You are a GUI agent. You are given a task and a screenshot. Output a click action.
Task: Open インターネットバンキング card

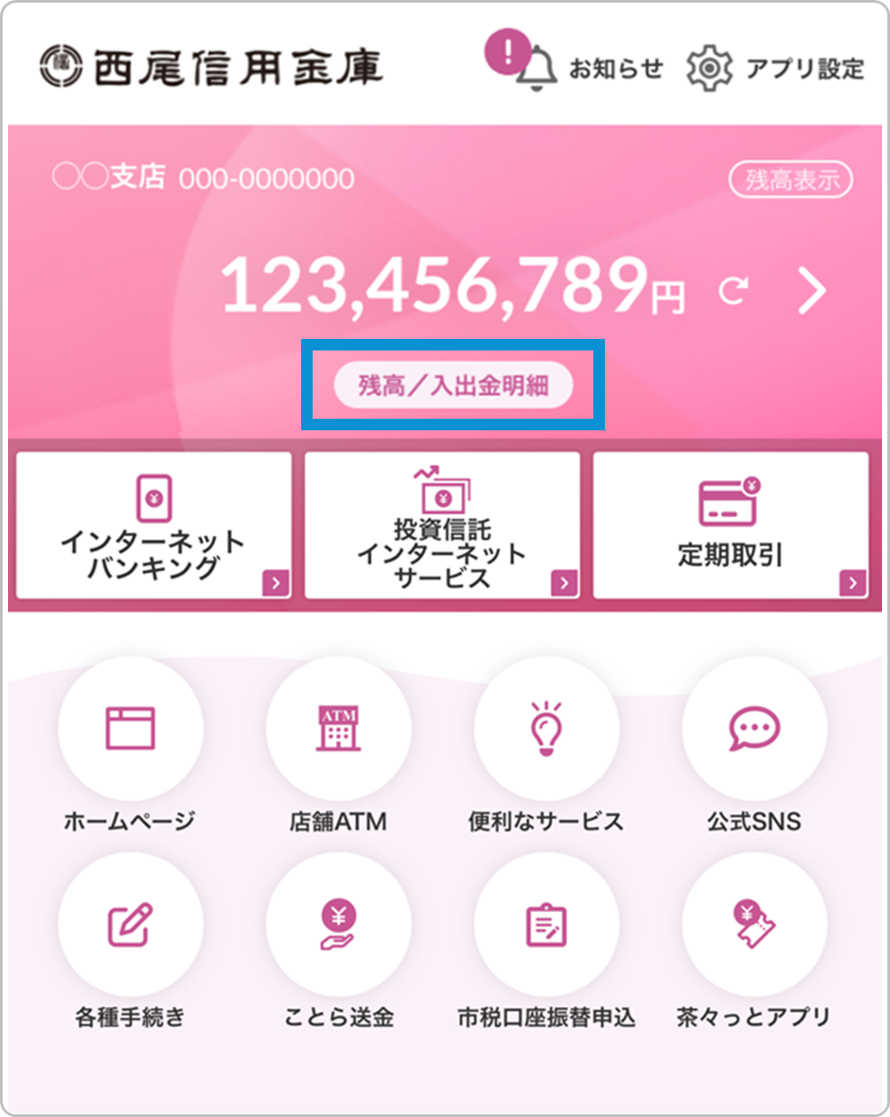pos(152,525)
